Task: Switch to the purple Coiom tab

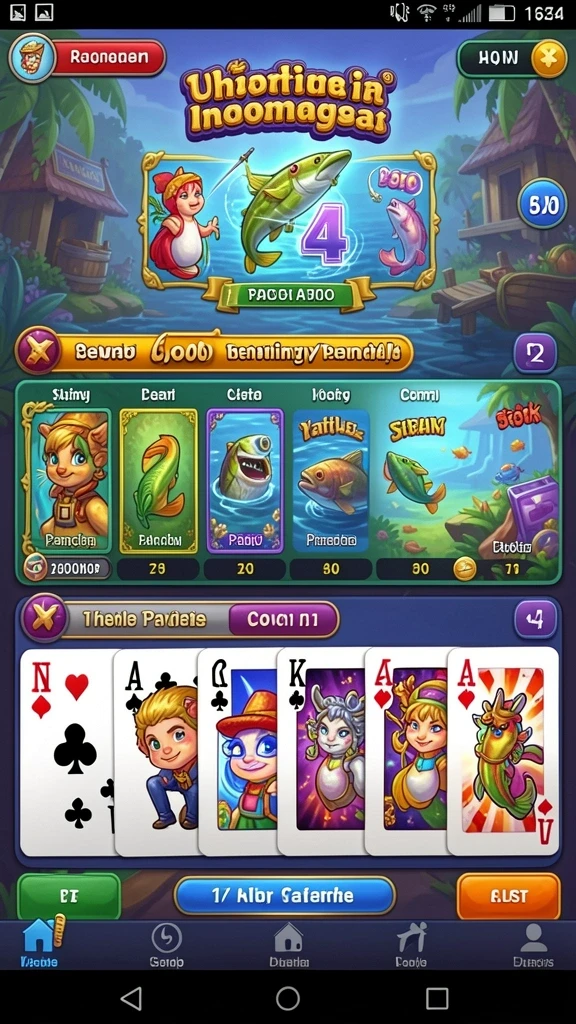Action: point(283,619)
